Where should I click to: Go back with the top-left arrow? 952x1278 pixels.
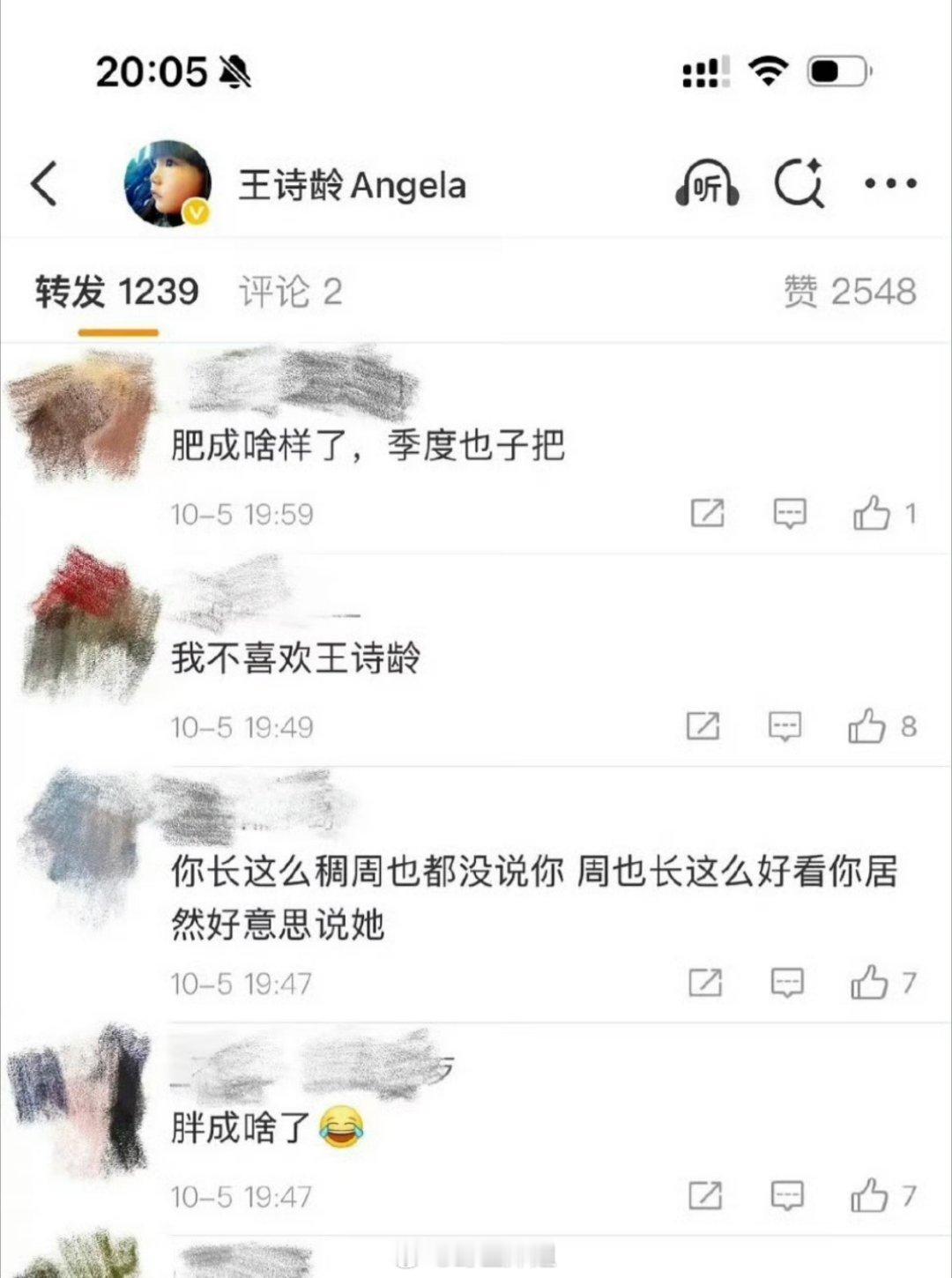tap(45, 184)
